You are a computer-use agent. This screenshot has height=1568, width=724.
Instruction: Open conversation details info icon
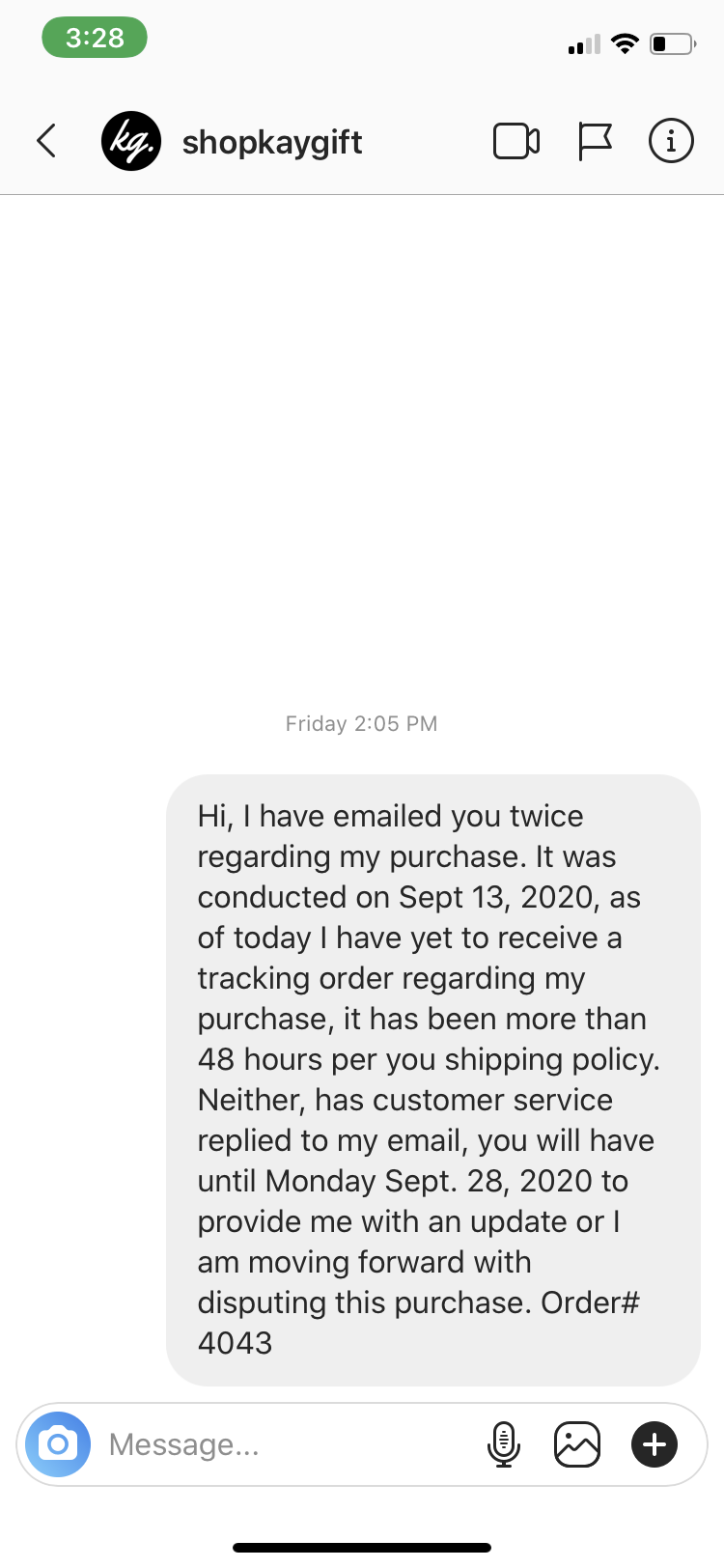point(671,141)
